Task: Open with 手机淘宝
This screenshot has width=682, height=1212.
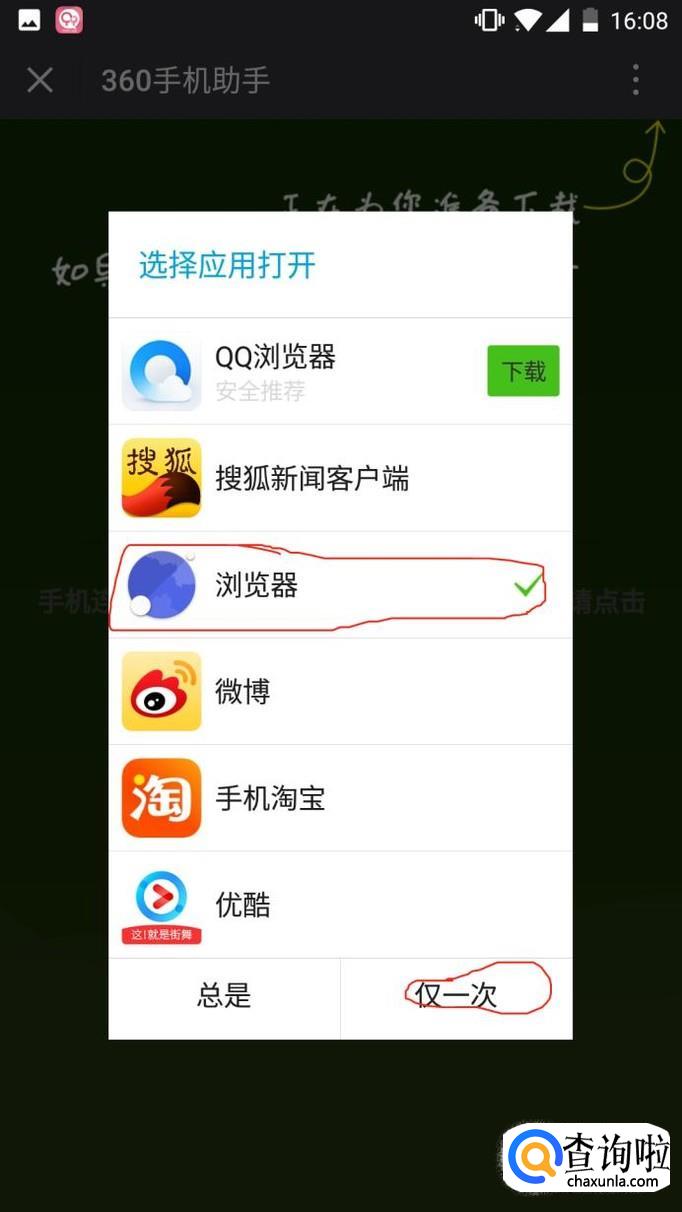Action: [340, 798]
